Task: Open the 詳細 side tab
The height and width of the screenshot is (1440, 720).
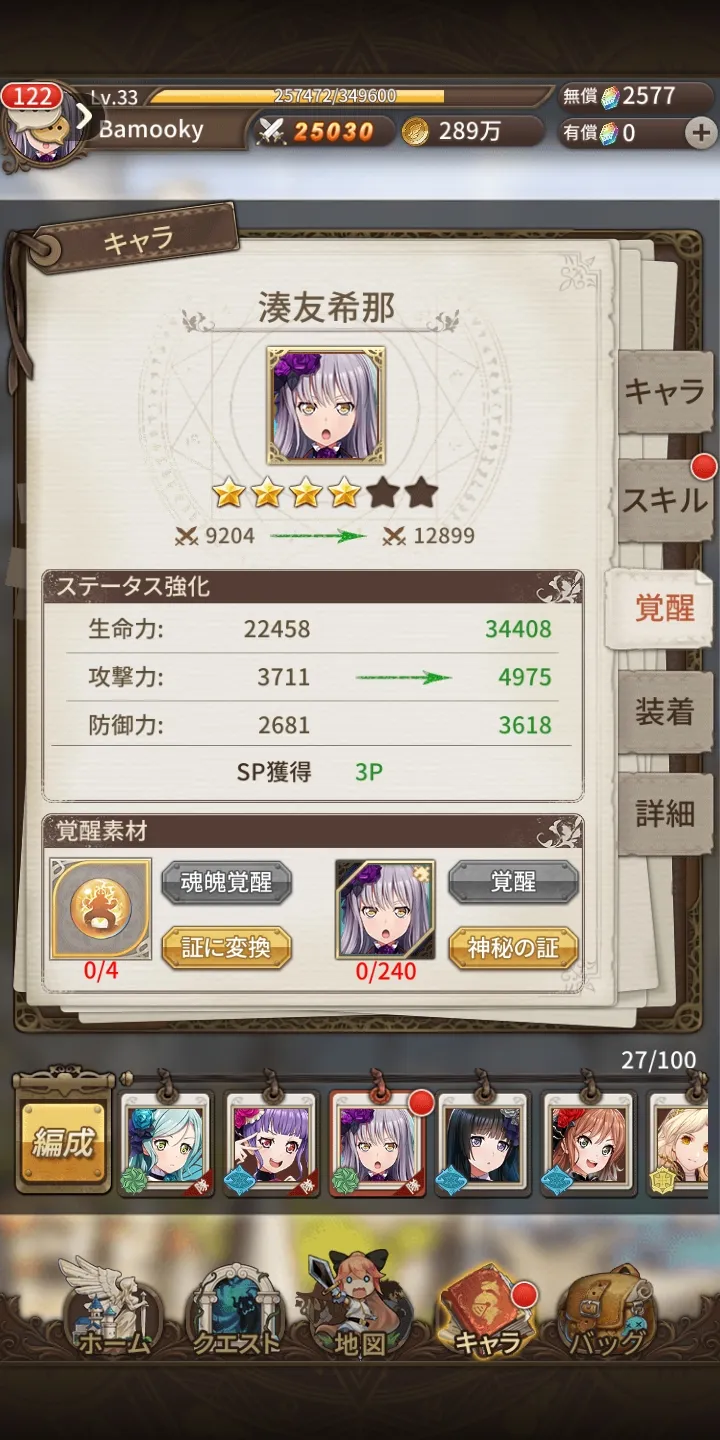Action: 665,814
